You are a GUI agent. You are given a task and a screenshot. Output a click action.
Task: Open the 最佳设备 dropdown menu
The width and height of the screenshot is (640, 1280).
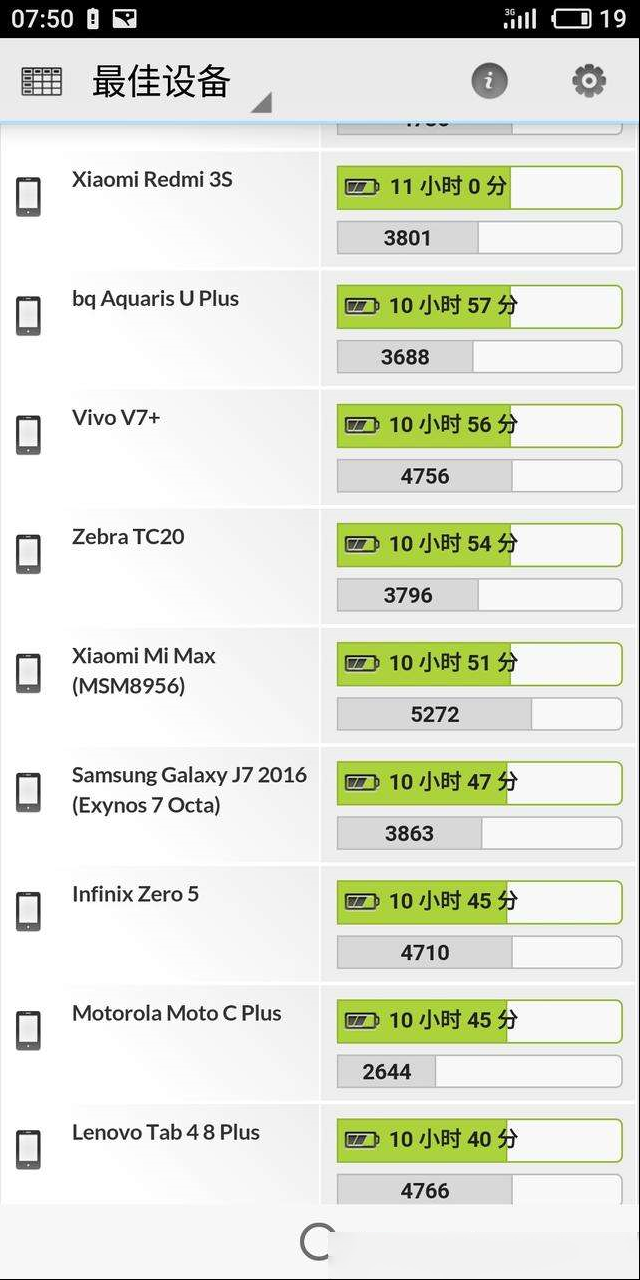click(180, 83)
